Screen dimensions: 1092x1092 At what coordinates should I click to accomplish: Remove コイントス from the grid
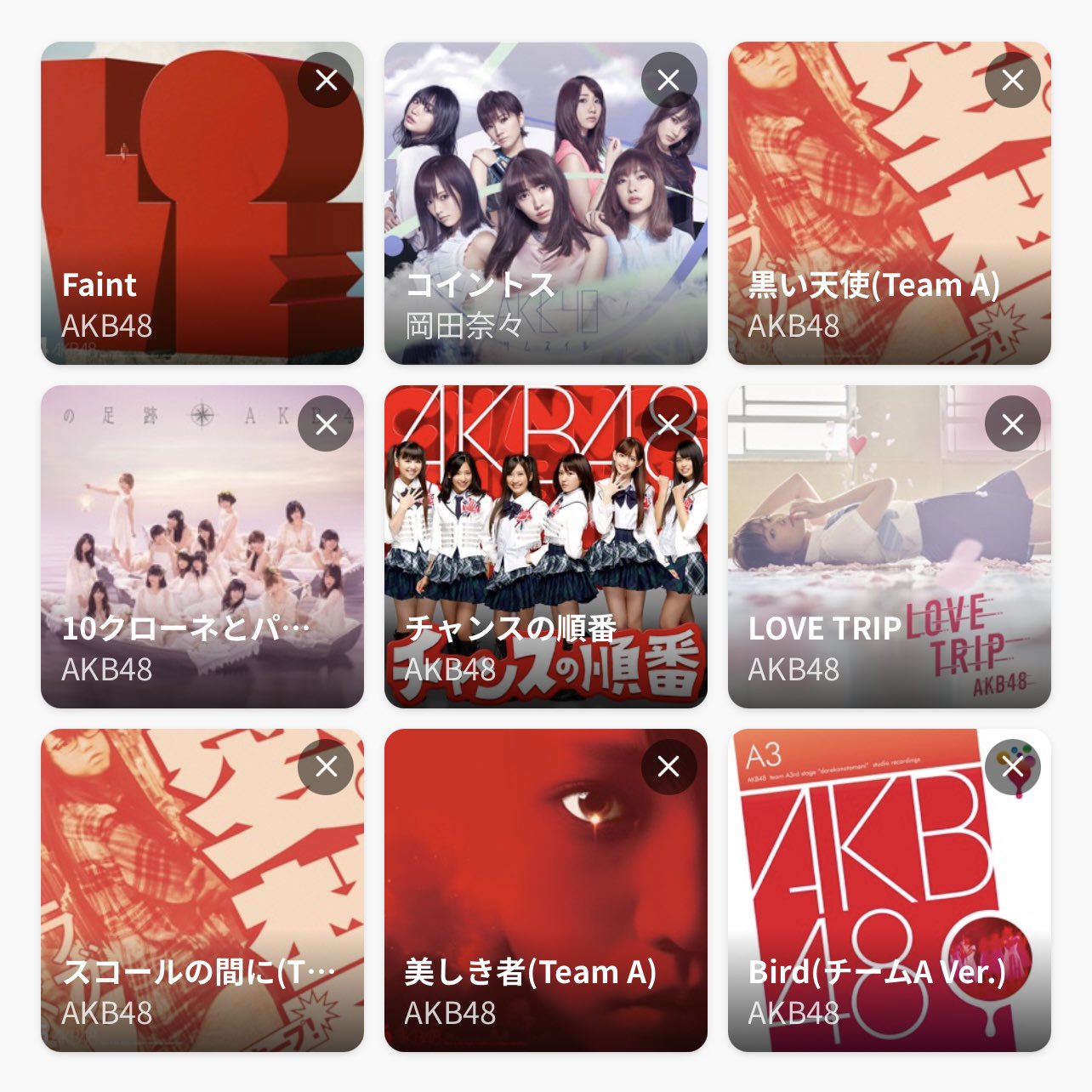669,81
